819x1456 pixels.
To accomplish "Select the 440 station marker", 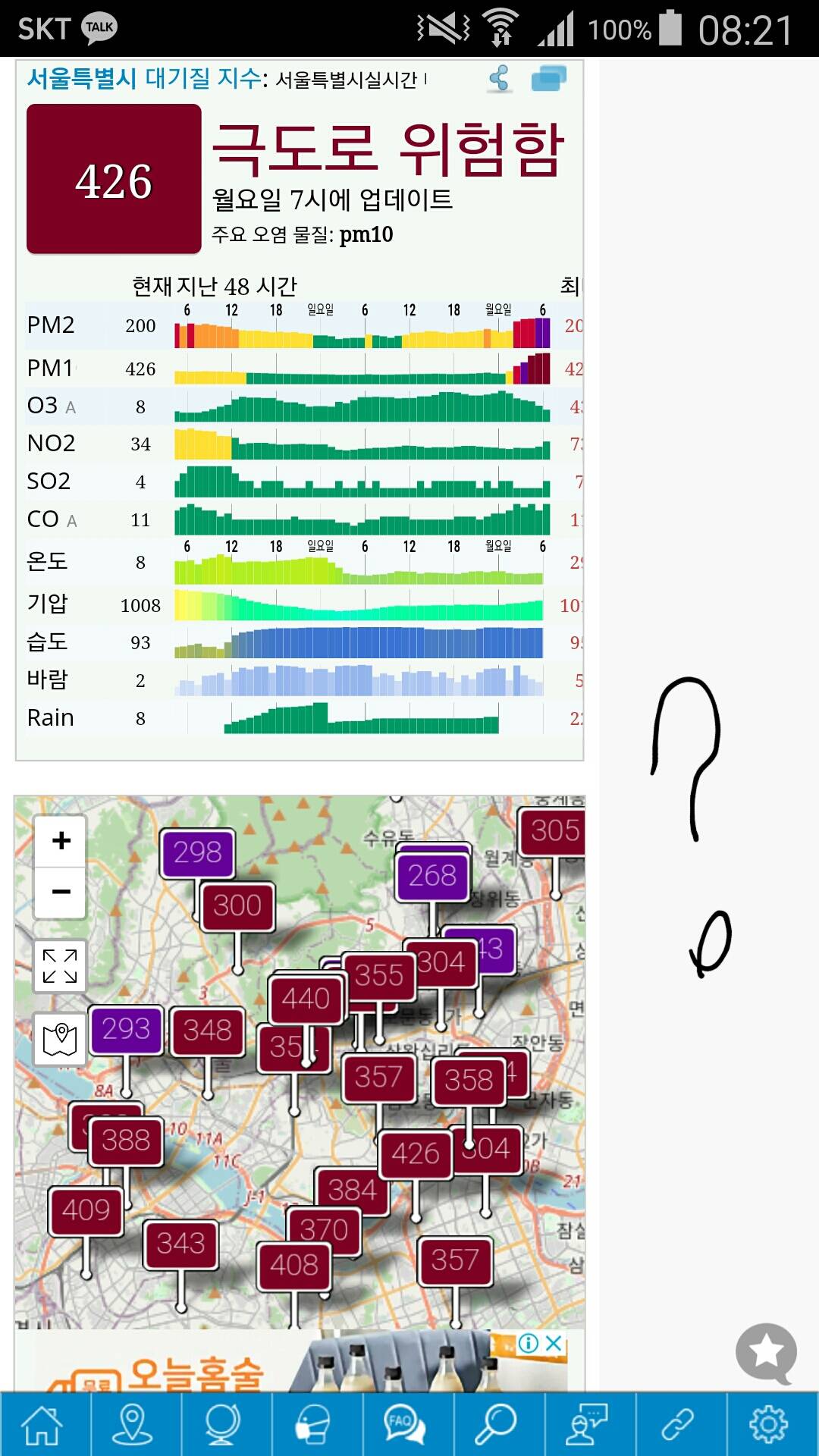I will click(306, 999).
